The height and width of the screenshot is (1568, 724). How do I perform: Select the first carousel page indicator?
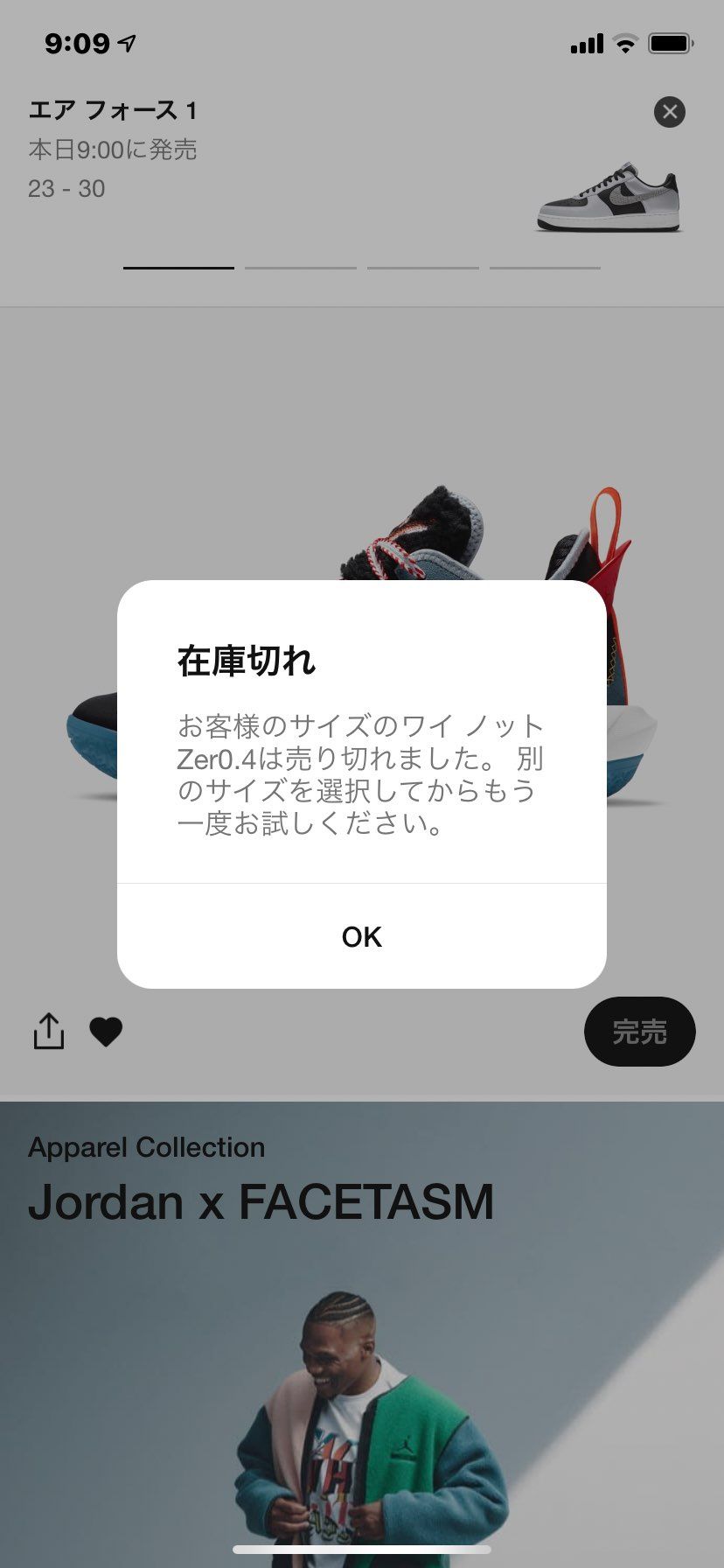pos(178,268)
